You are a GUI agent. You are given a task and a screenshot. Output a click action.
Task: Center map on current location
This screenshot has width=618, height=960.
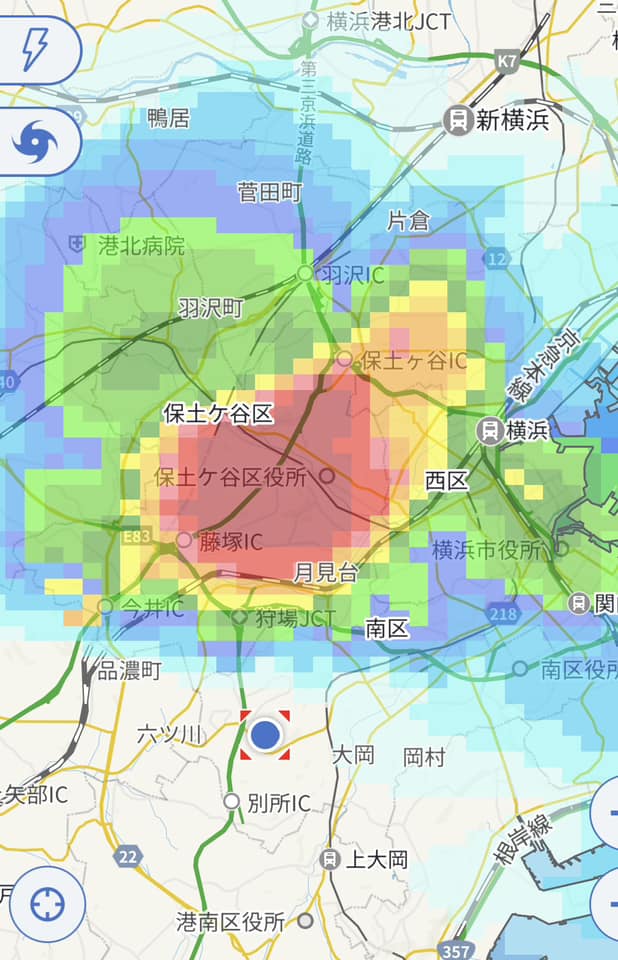tap(47, 905)
